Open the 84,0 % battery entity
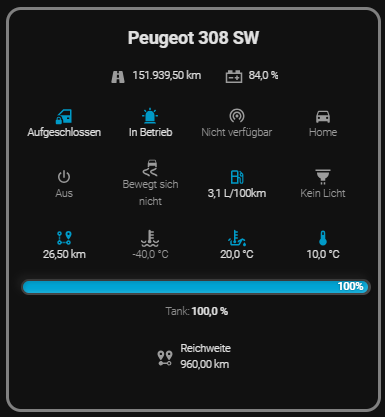Screen dimensions: 385x417 click(x=252, y=76)
